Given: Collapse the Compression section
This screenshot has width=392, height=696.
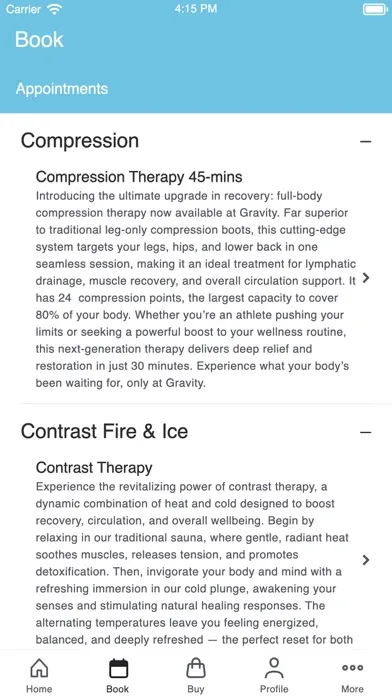Looking at the screenshot, I should pos(365,142).
